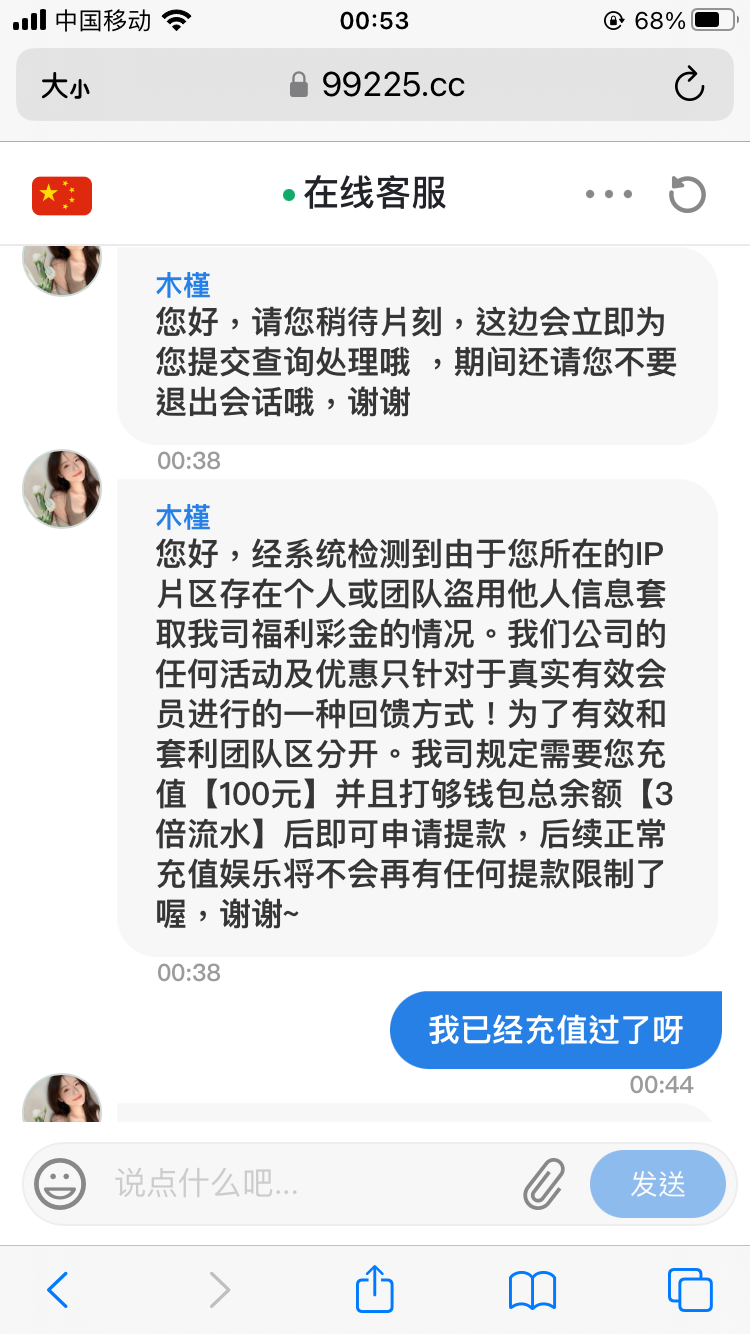Open the emoji picker
The height and width of the screenshot is (1334, 750).
tap(60, 1184)
